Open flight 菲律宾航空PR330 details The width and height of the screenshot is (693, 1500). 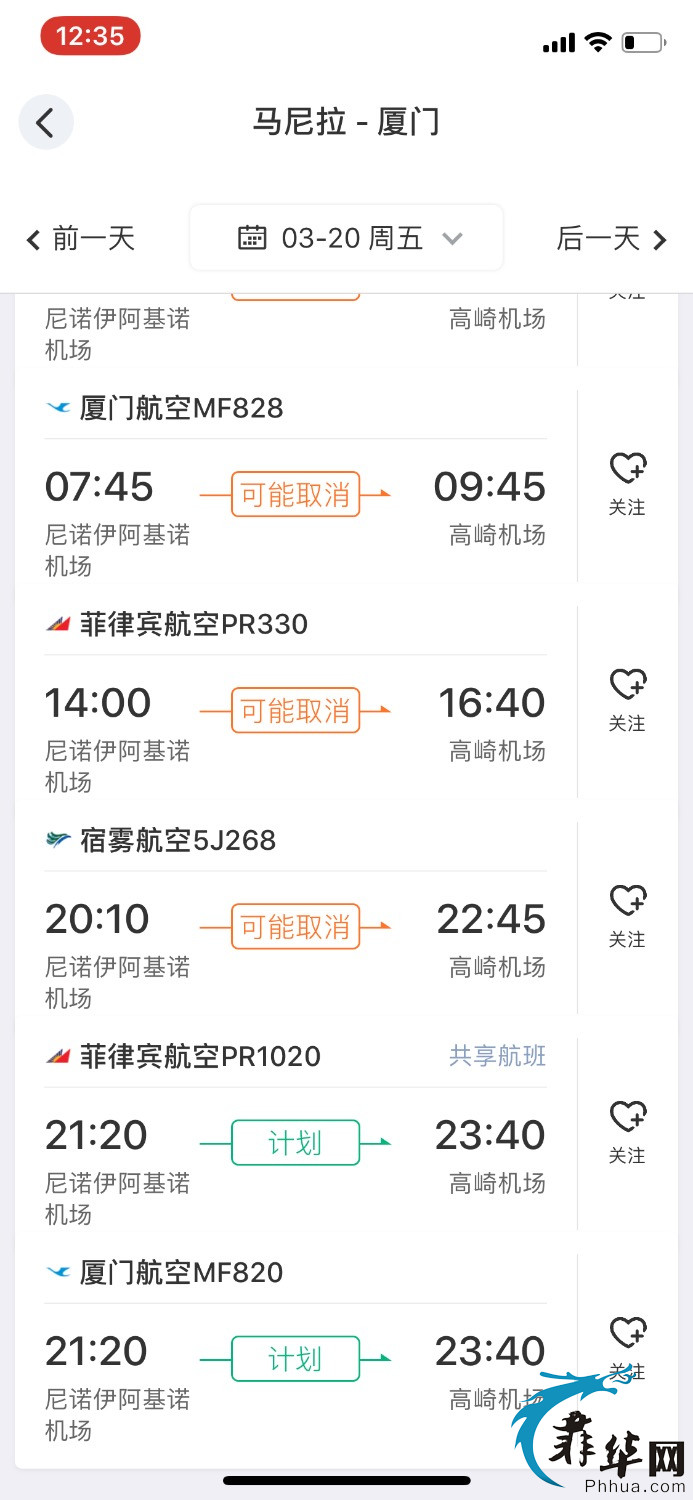click(x=296, y=702)
